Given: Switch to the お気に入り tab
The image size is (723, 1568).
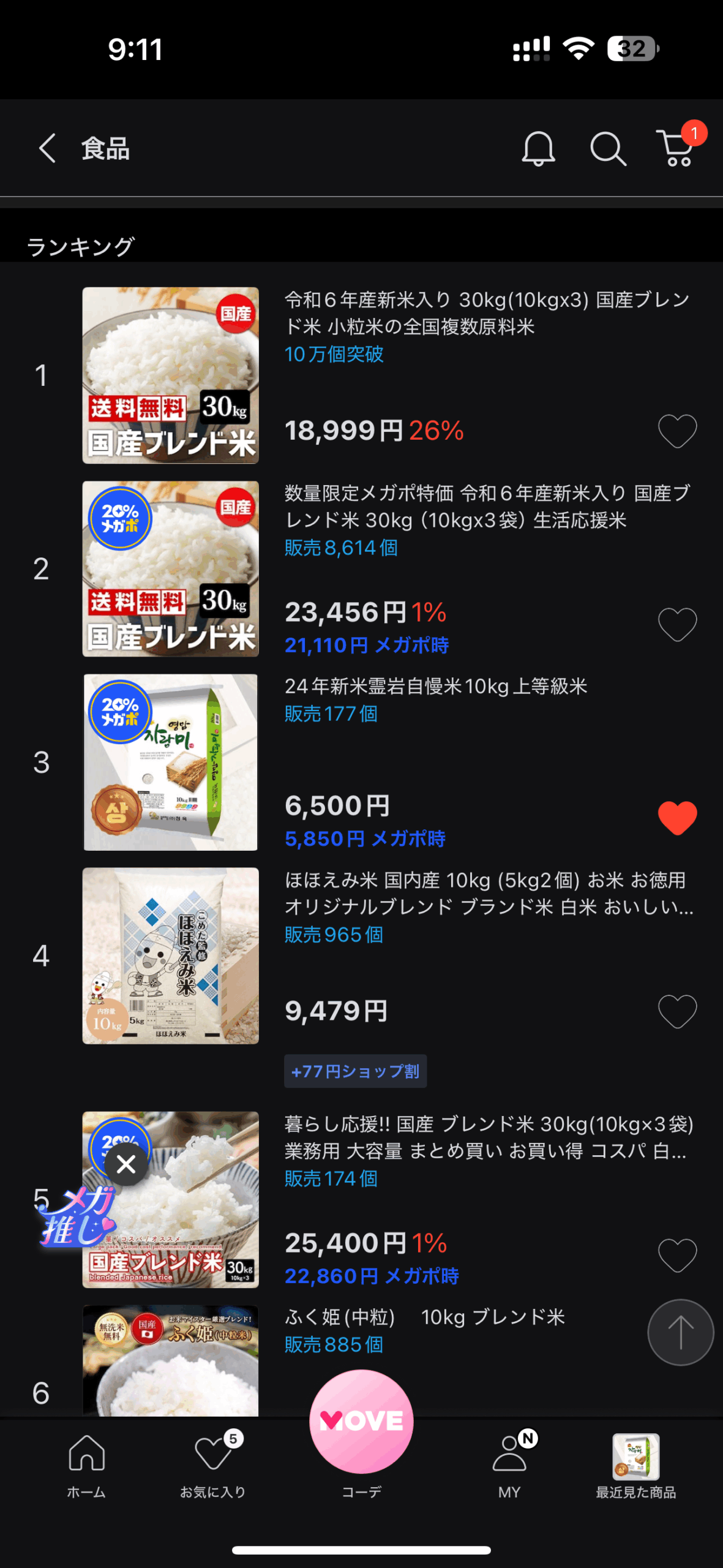Looking at the screenshot, I should click(213, 1465).
